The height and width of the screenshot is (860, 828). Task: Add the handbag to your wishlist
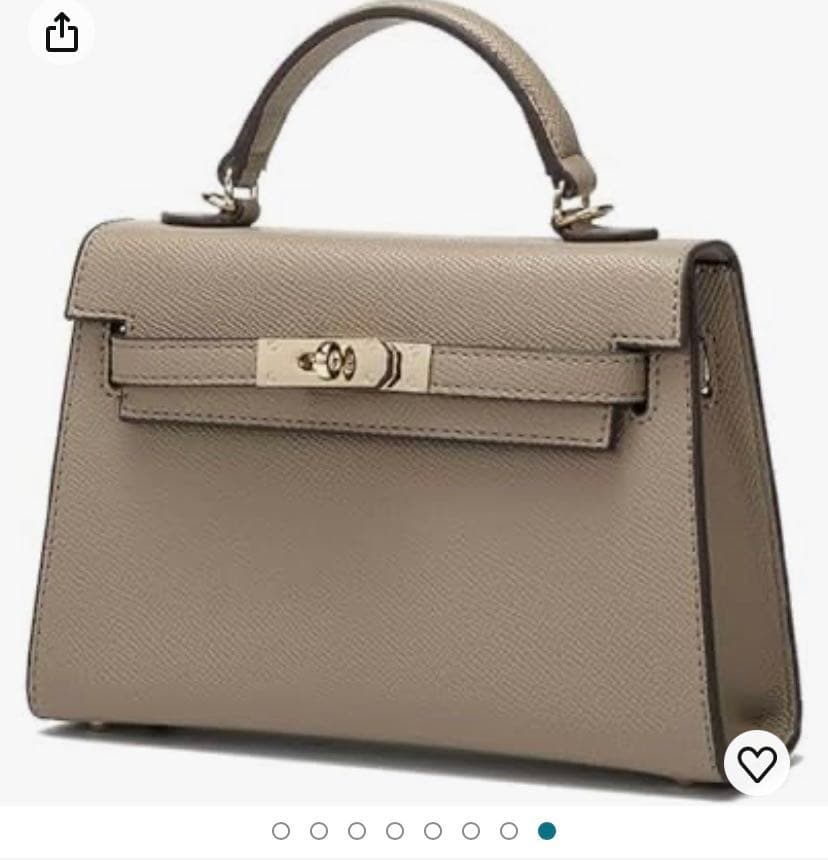(x=756, y=764)
